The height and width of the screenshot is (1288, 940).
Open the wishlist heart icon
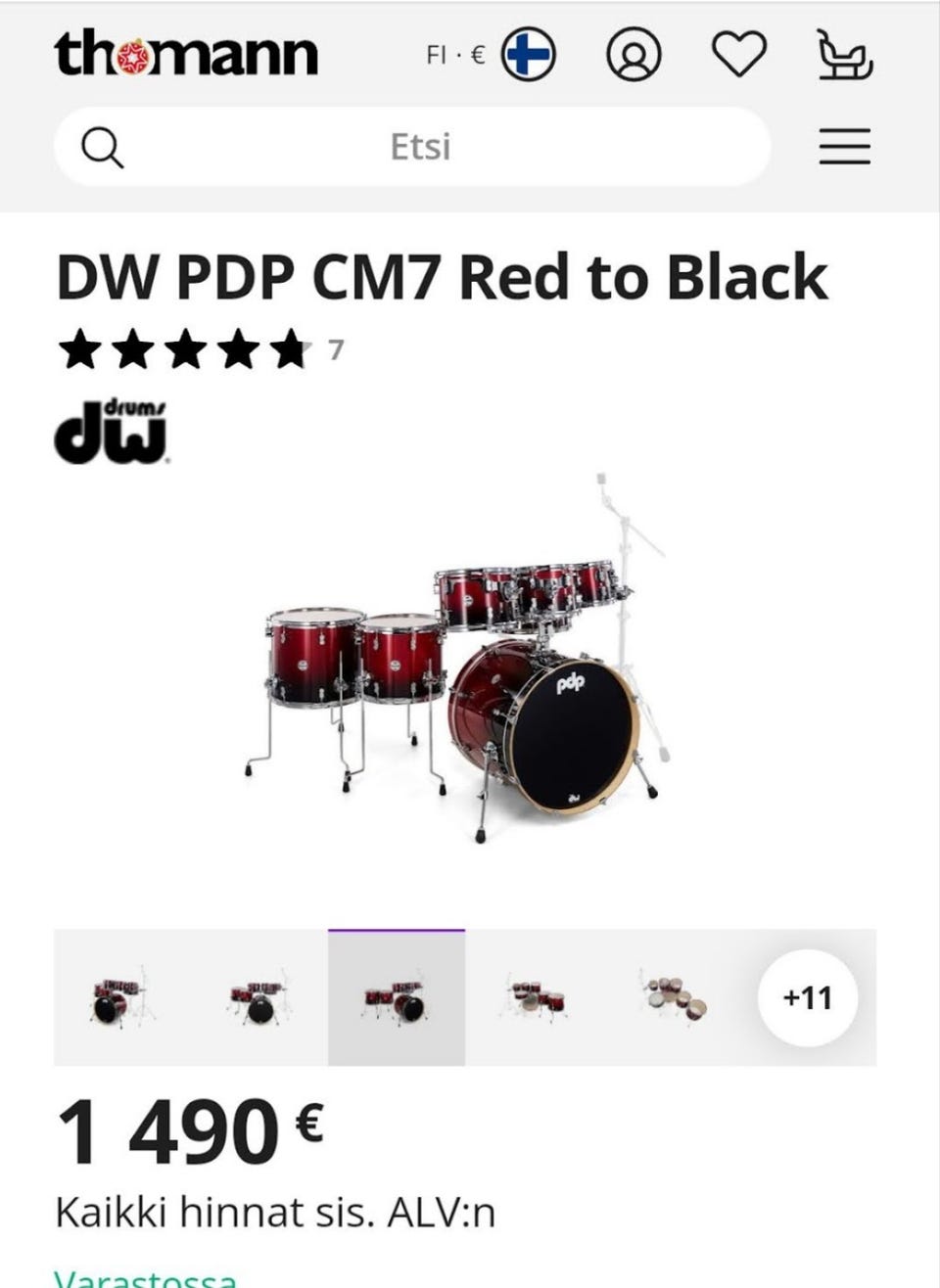[x=738, y=55]
